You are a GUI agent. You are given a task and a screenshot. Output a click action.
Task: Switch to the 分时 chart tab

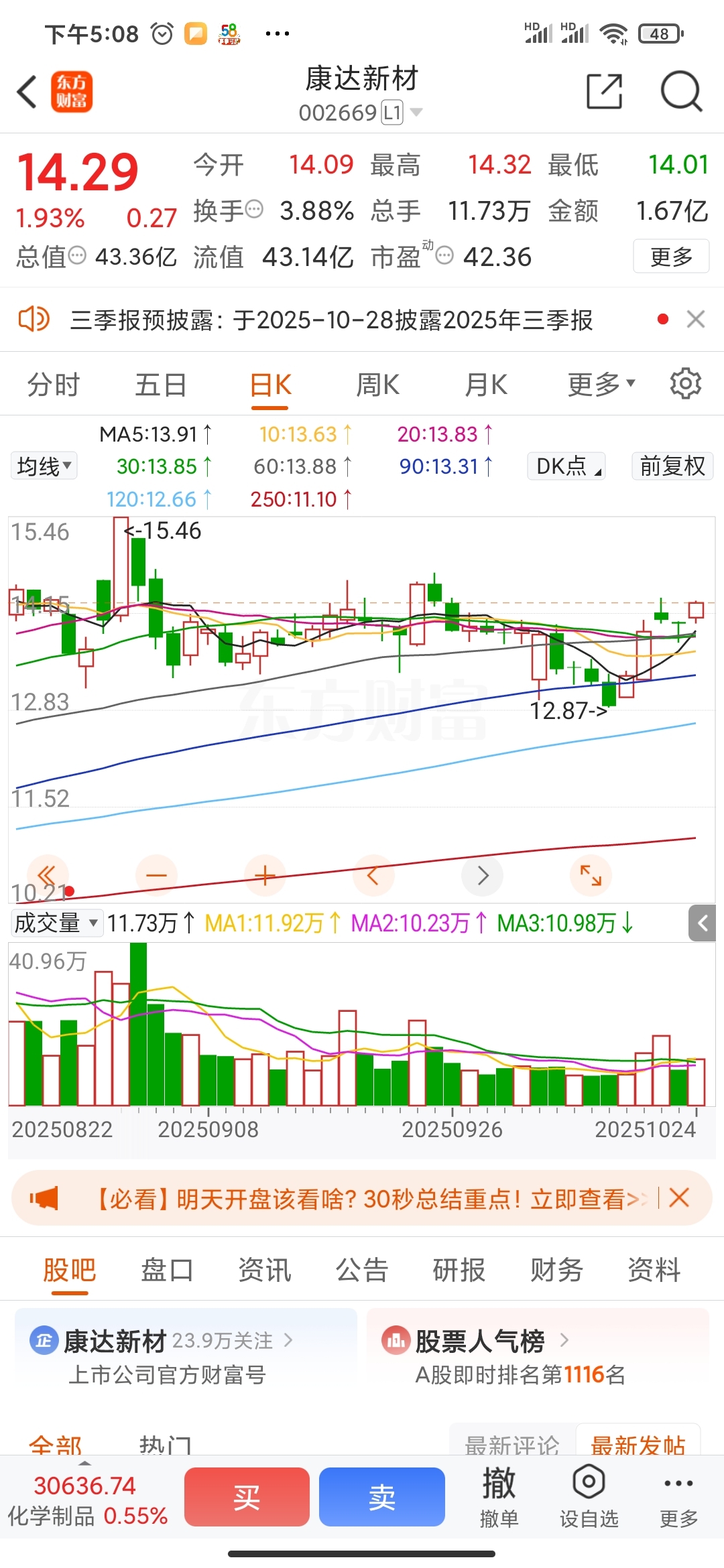(54, 385)
